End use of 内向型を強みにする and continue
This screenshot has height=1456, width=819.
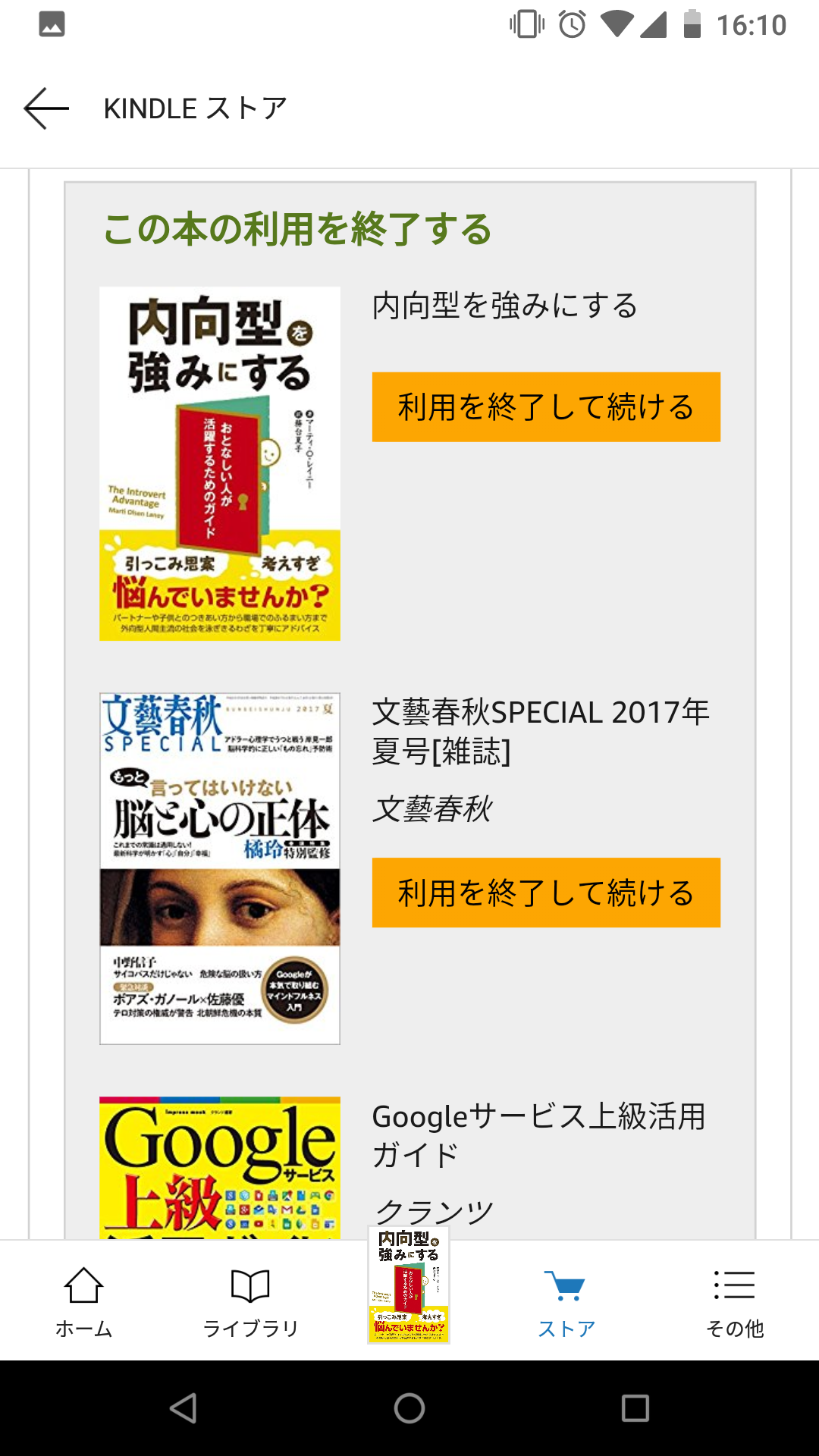pos(545,407)
